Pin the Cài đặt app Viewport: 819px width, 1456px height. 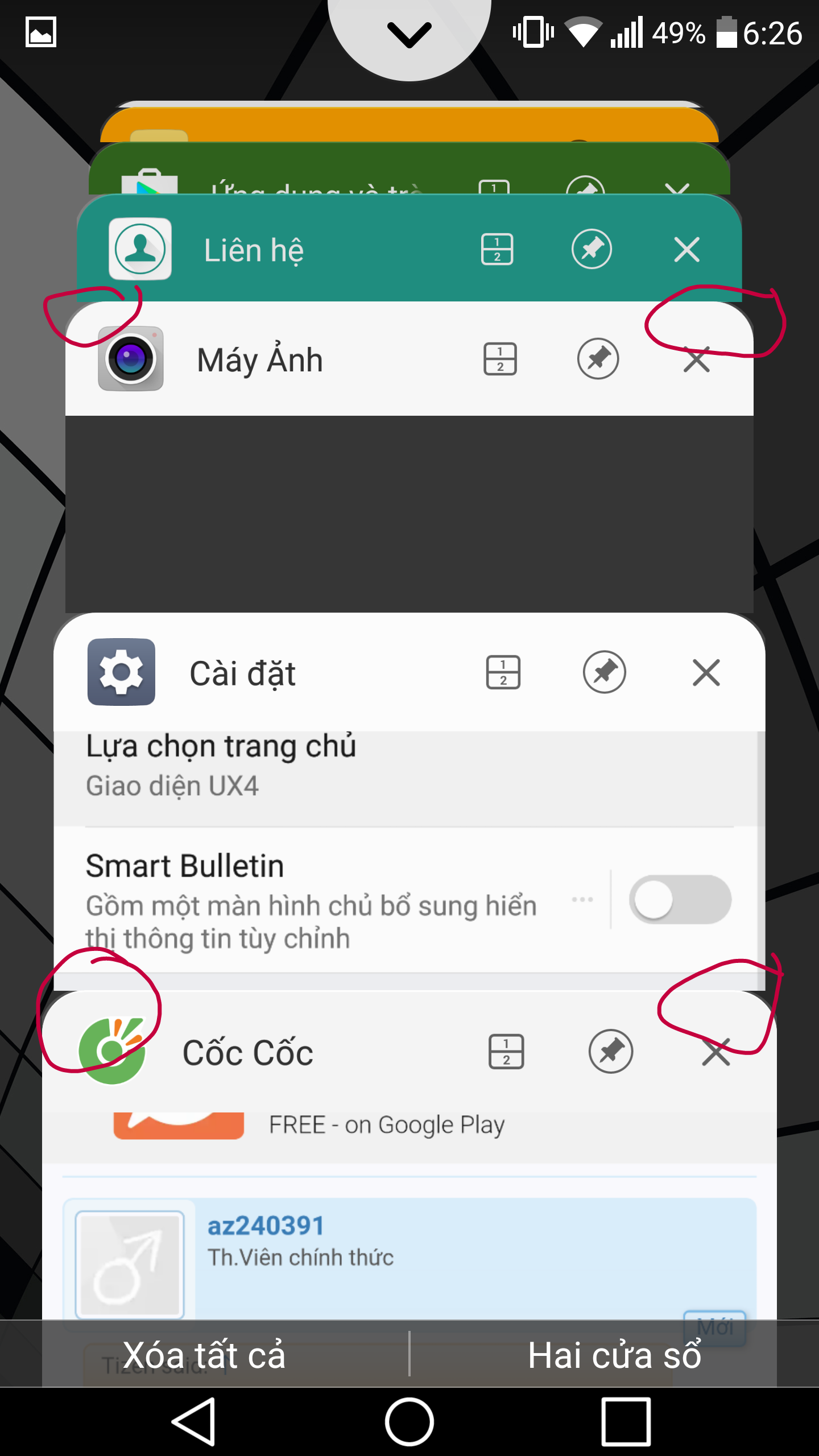[x=605, y=672]
